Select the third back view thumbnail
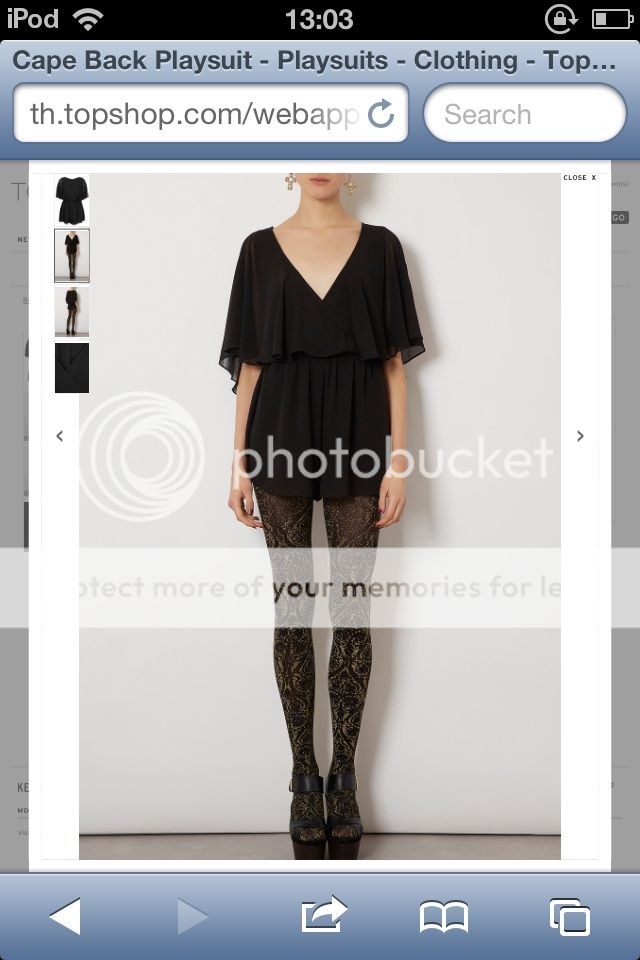This screenshot has height=960, width=640. tap(71, 312)
